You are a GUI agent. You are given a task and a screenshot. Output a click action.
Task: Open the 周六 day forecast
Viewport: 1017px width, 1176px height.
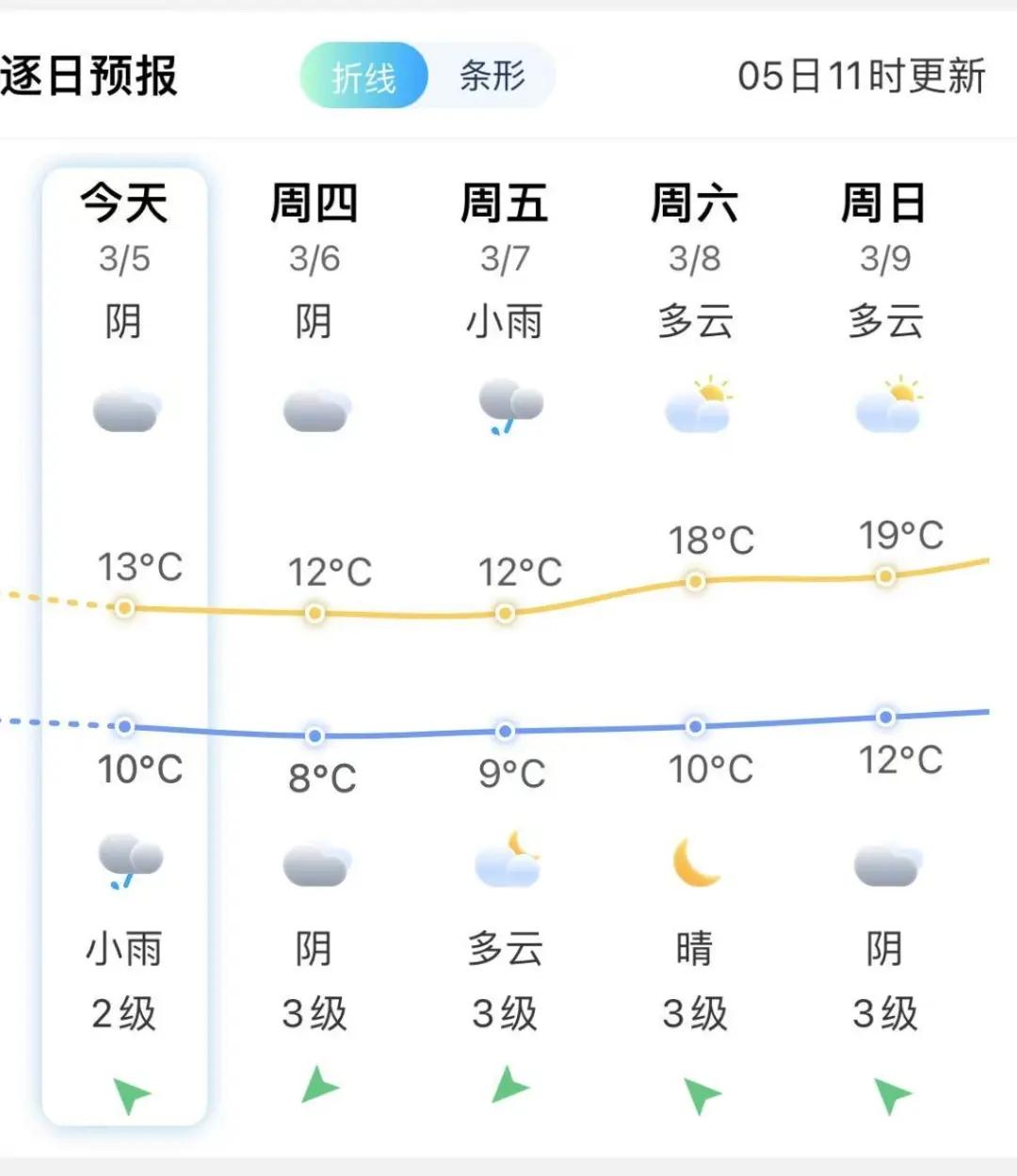(x=695, y=201)
